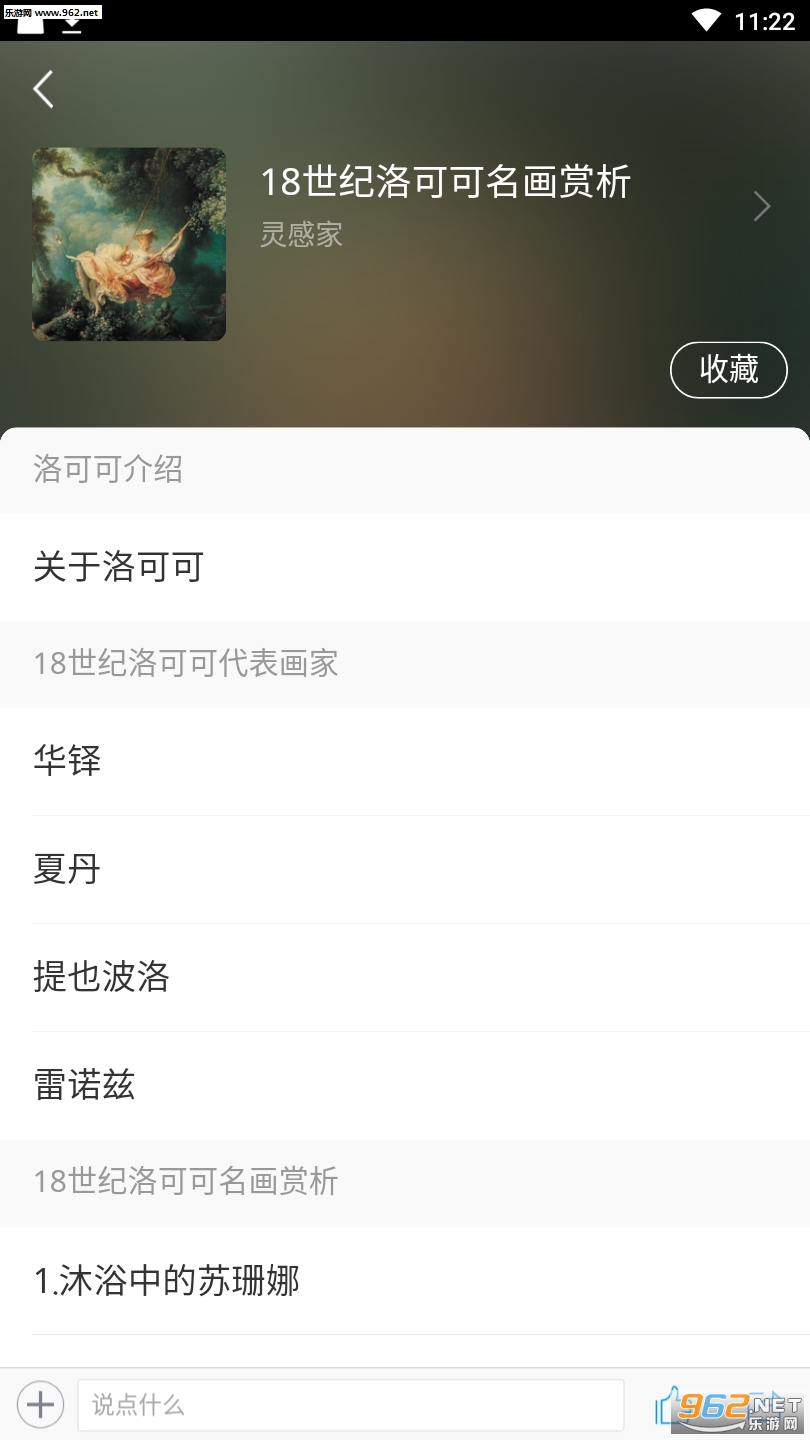Open the chevron next to the 18世纪洛可可名画赏析 title
The image size is (810, 1440).
[762, 207]
